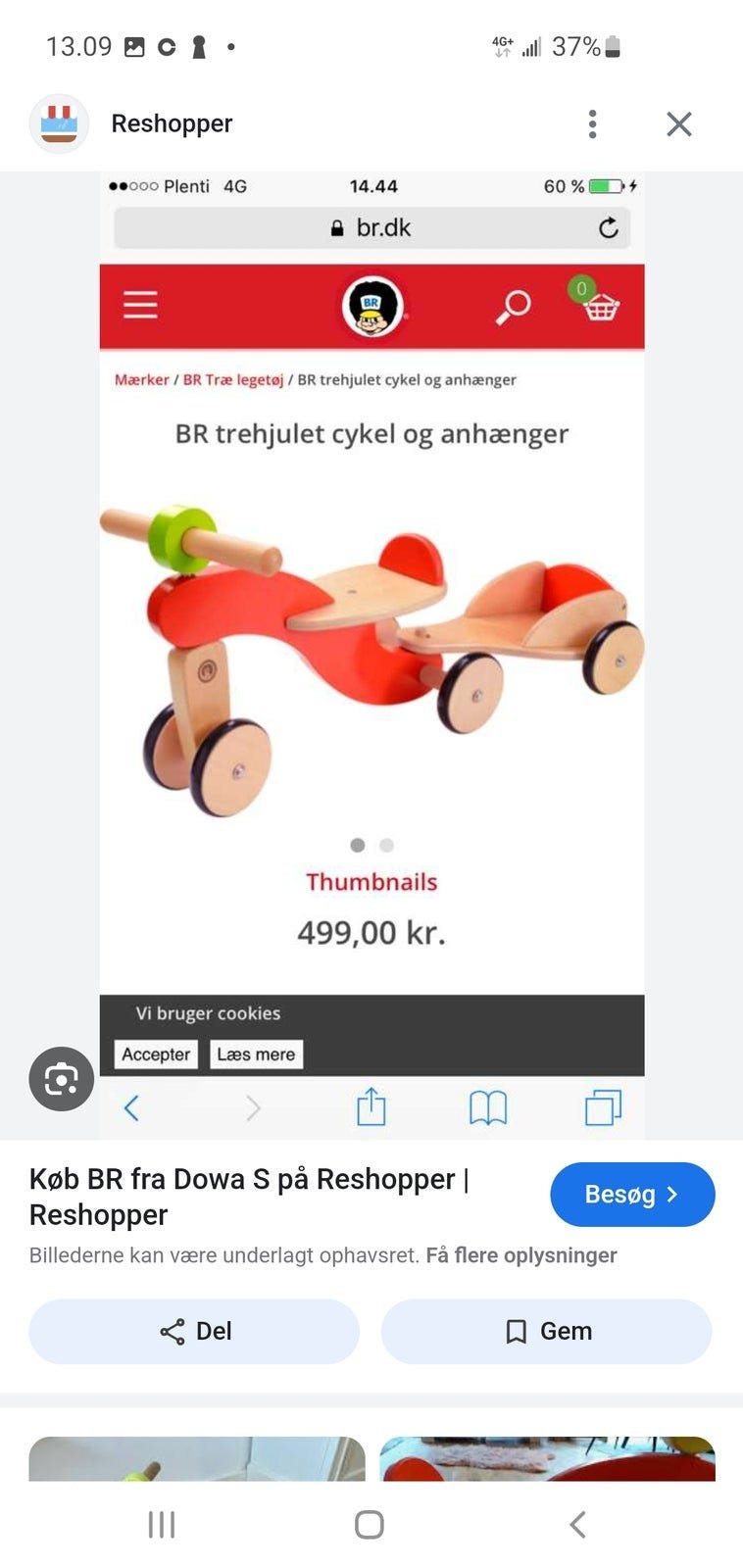Tap the Safari back arrow
The height and width of the screenshot is (1568, 743).
(x=132, y=1107)
